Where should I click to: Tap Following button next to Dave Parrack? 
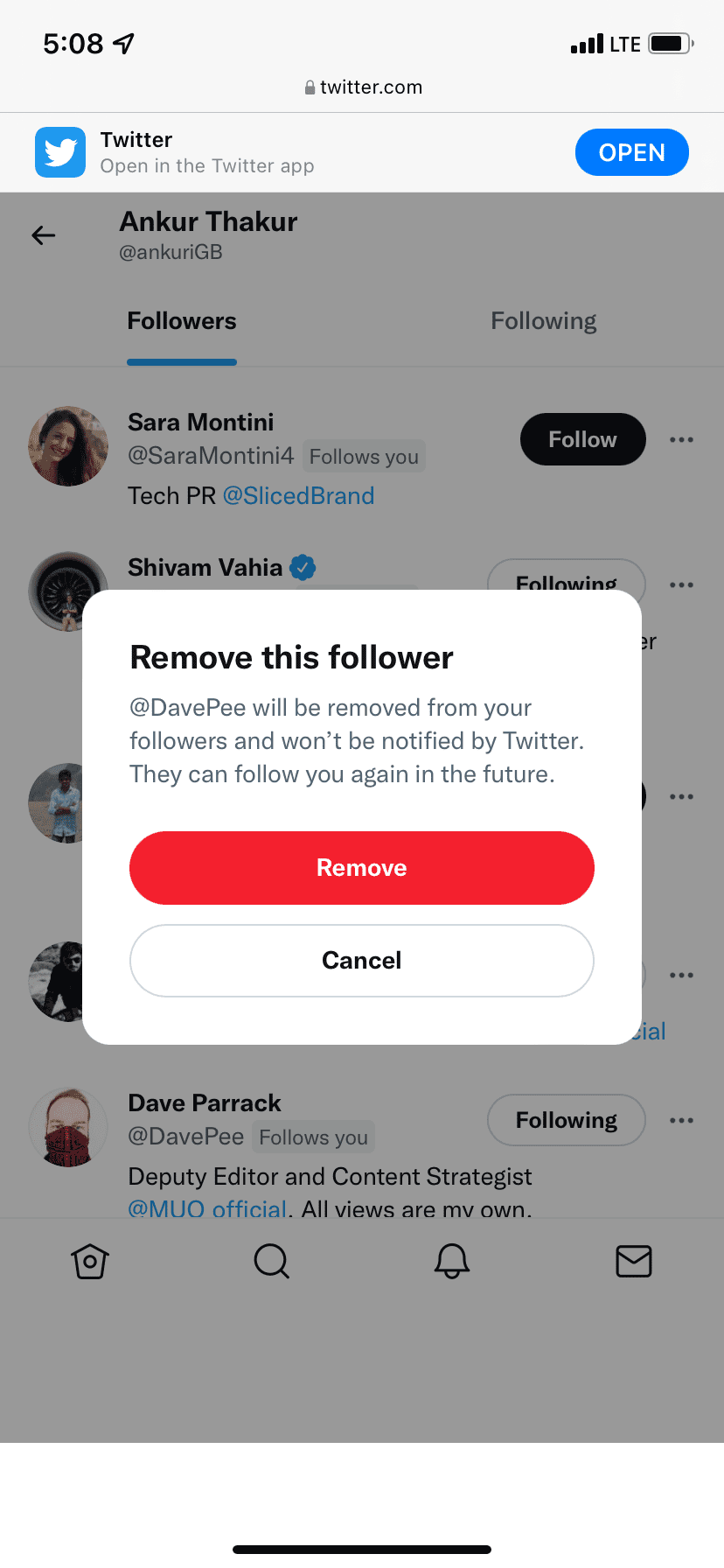click(x=566, y=1120)
